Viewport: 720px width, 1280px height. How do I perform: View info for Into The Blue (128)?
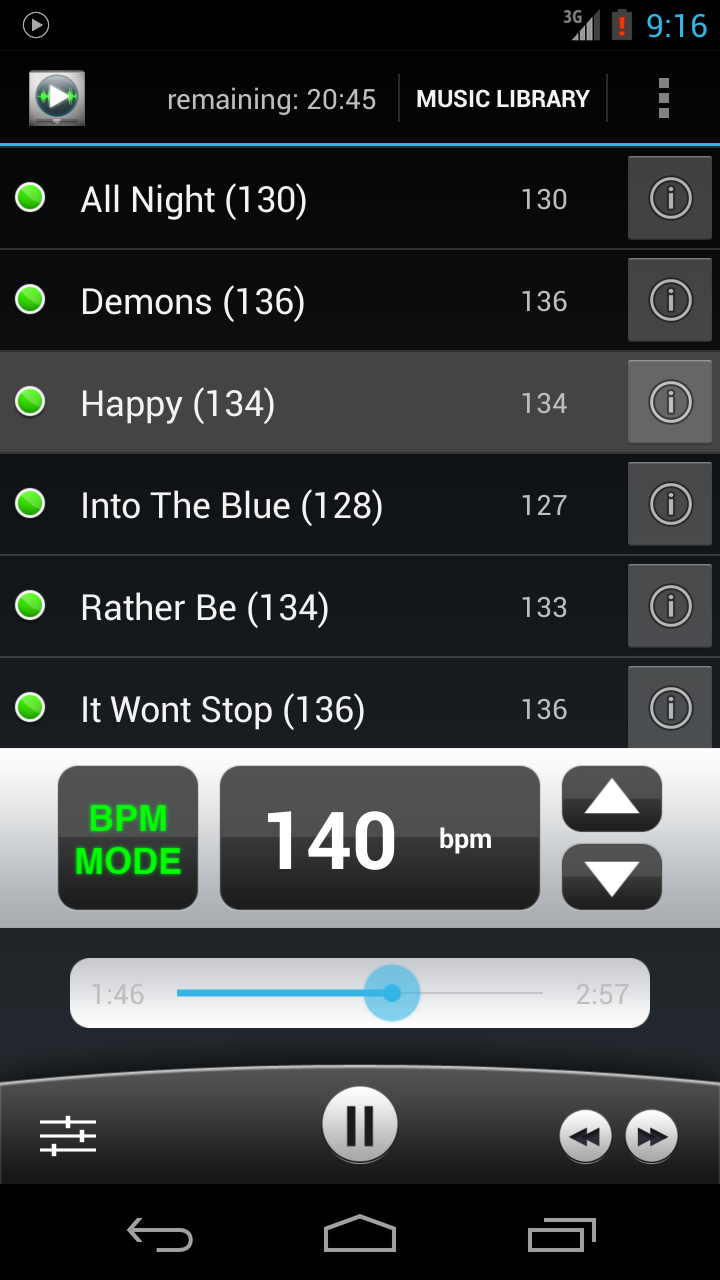click(669, 504)
